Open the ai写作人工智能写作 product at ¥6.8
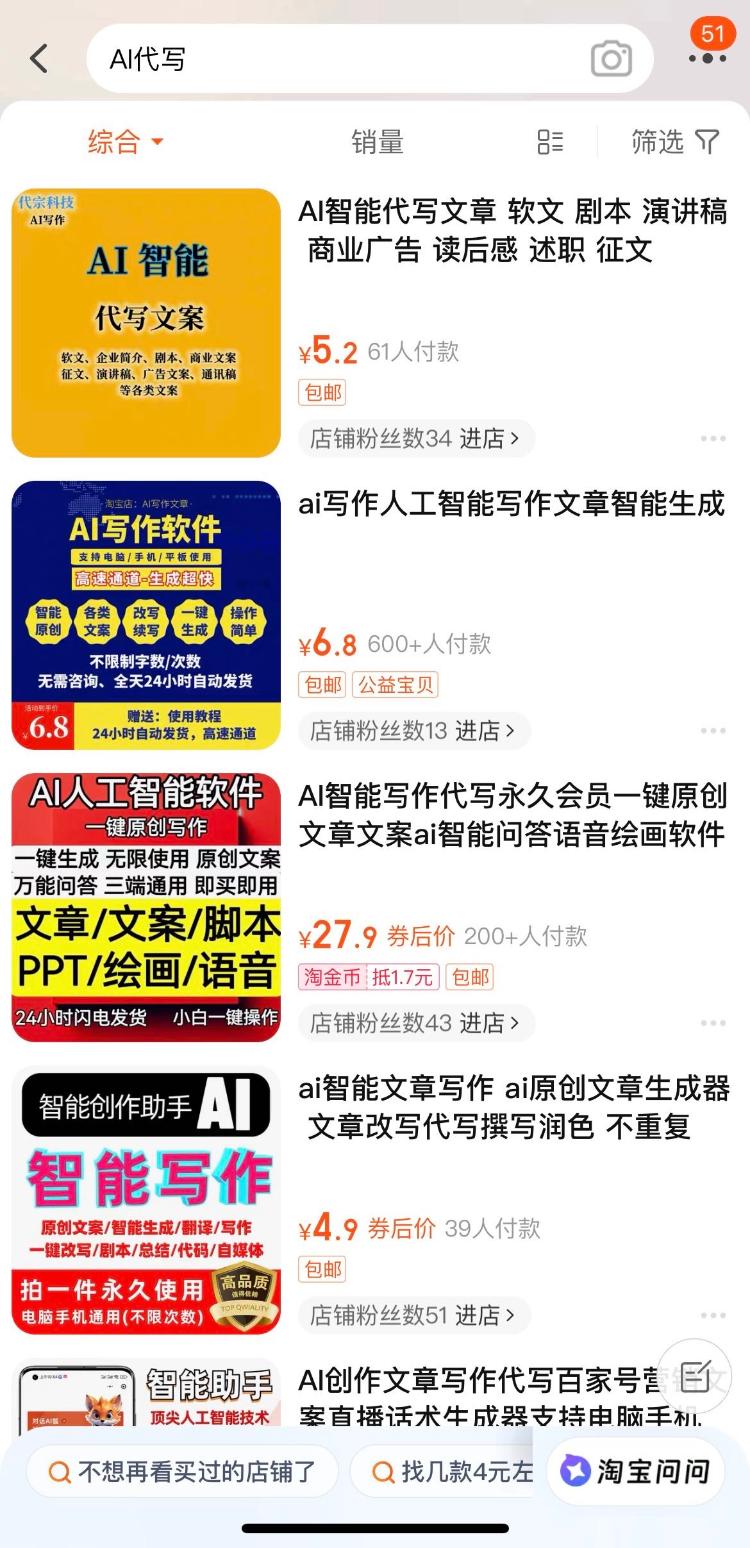The height and width of the screenshot is (1548, 750). click(511, 503)
